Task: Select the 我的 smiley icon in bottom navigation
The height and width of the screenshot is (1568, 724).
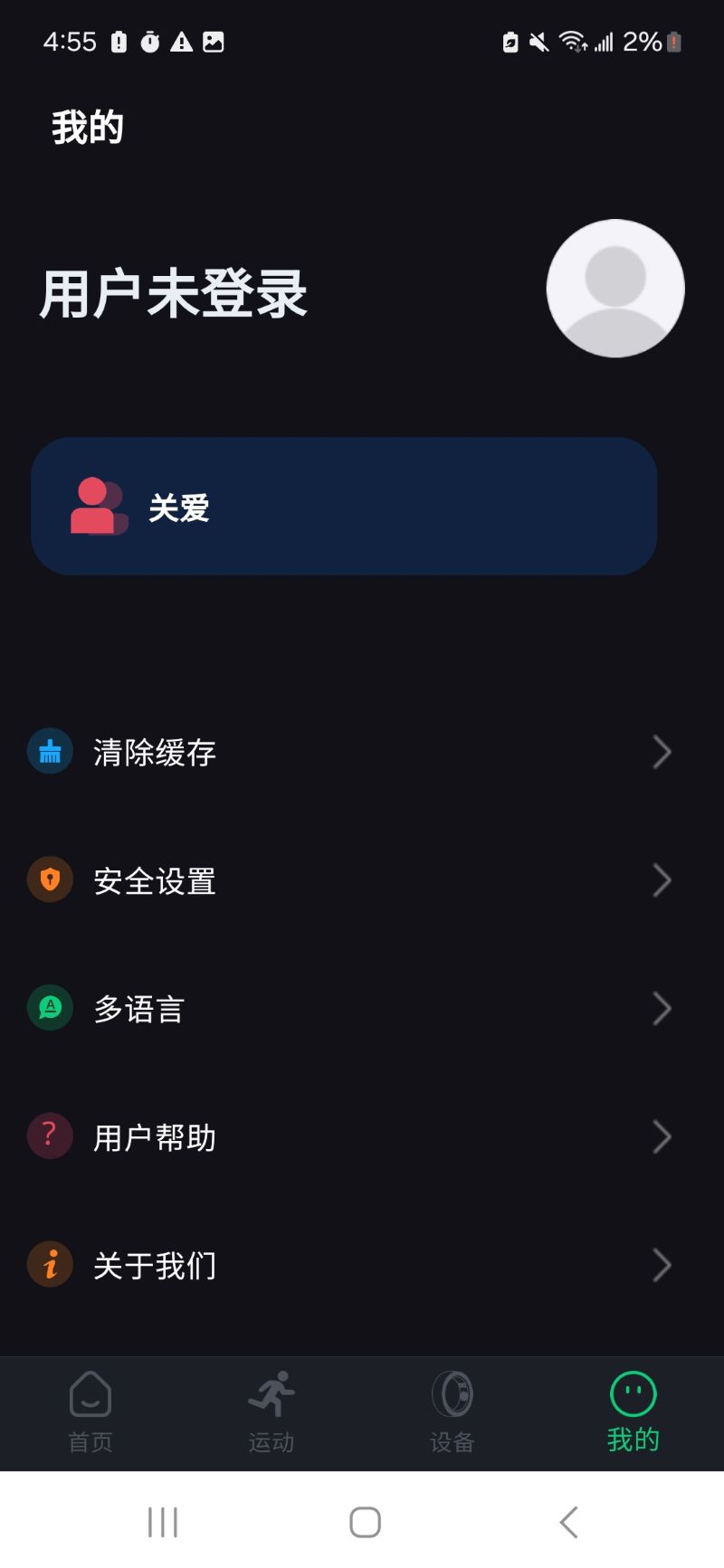Action: tap(633, 1396)
